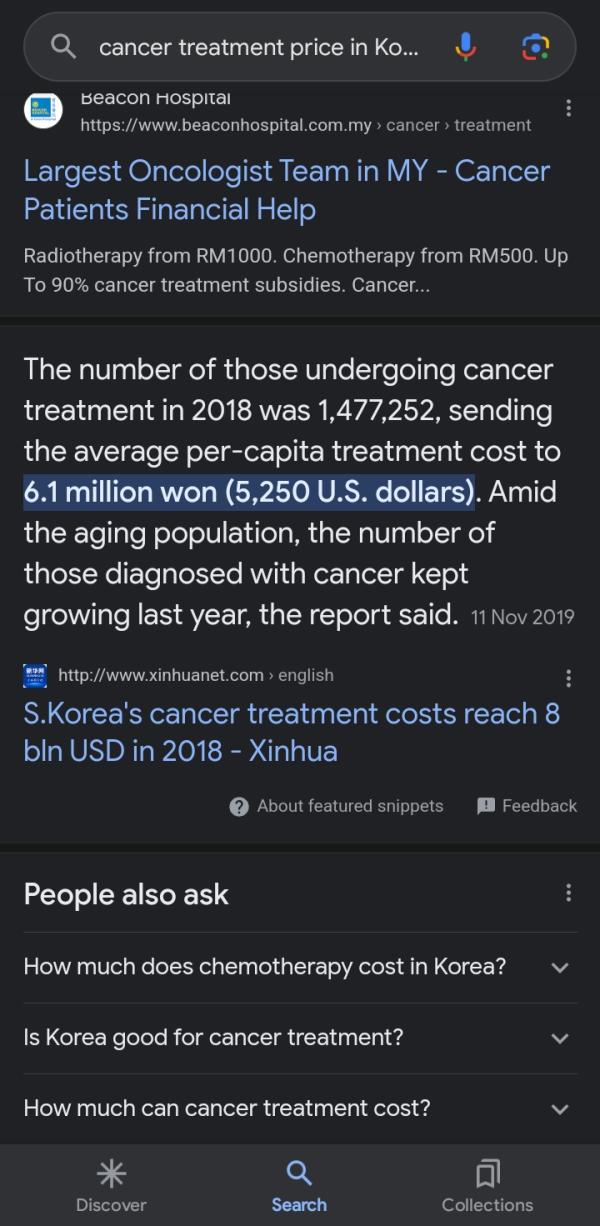The width and height of the screenshot is (600, 1226).
Task: Send Feedback on the featured snippet
Action: [527, 806]
